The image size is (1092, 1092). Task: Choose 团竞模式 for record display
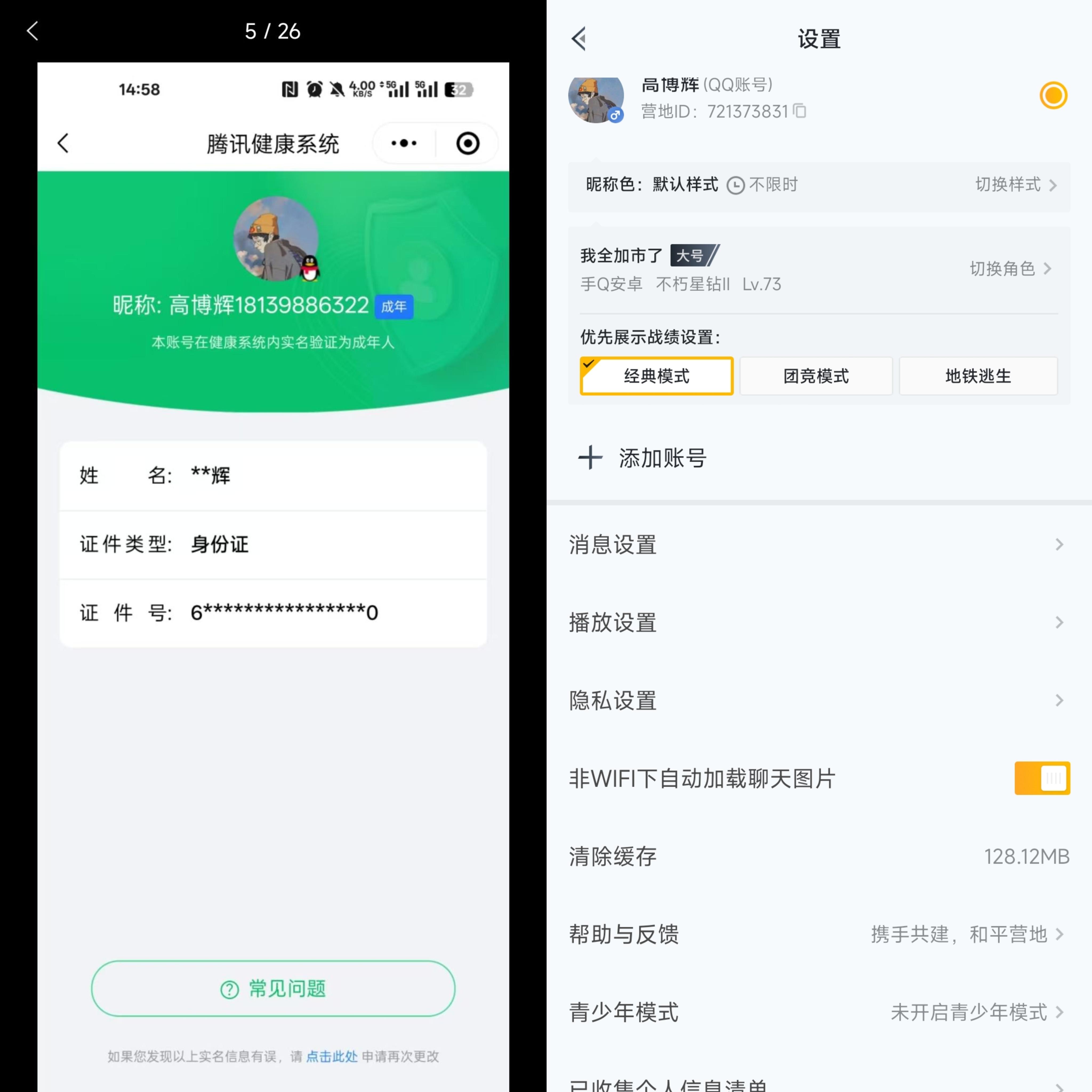coord(816,376)
